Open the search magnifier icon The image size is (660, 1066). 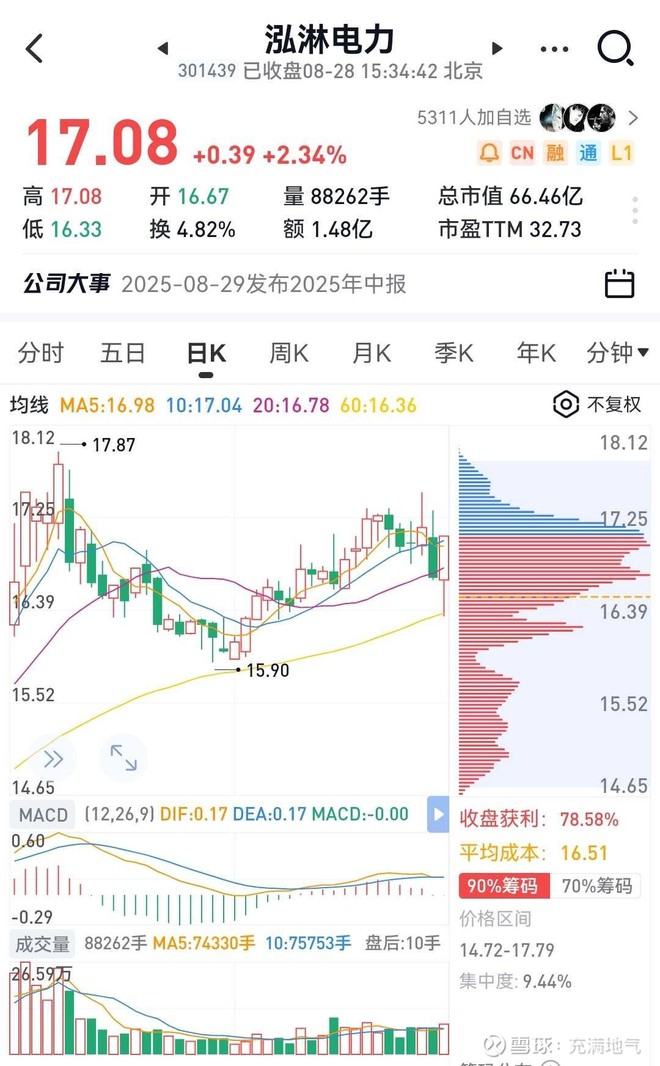click(x=615, y=48)
